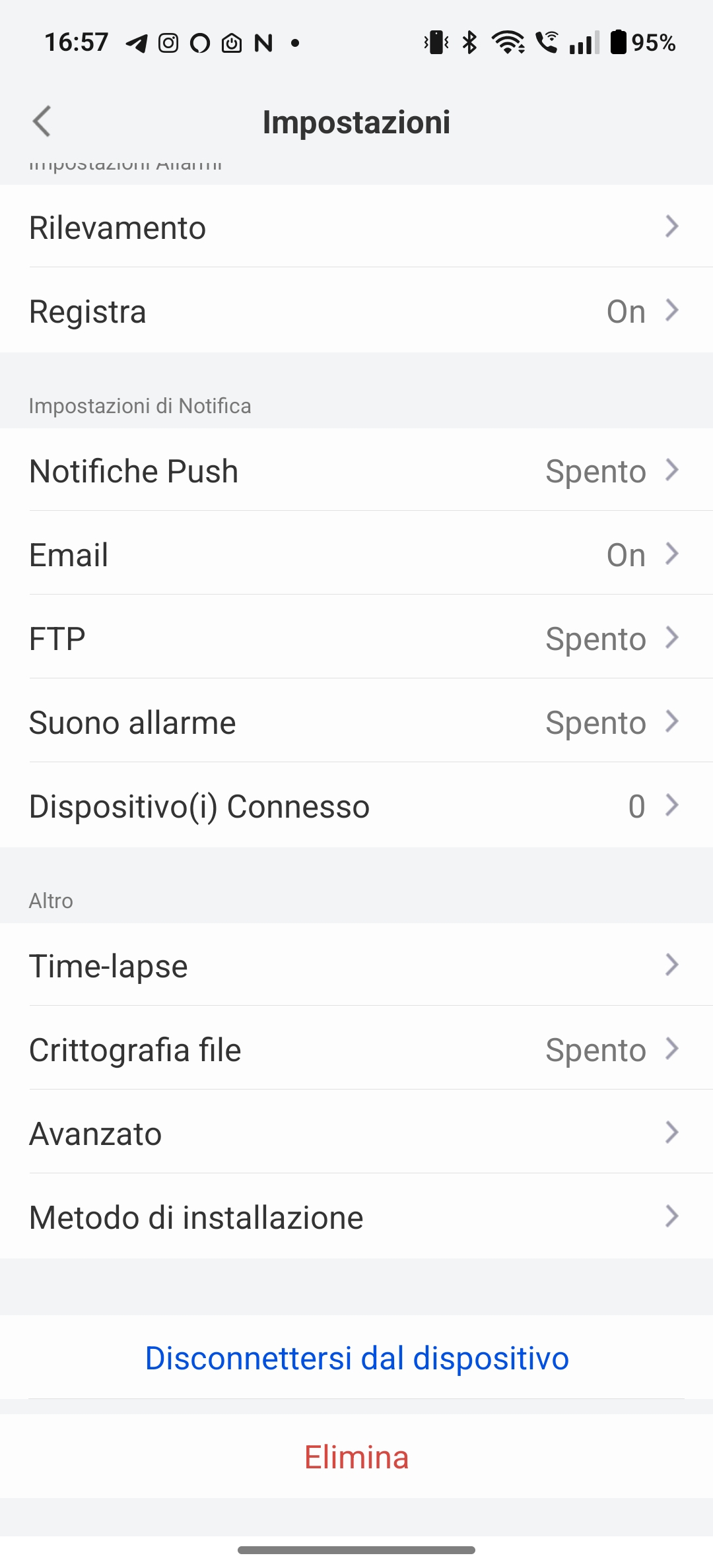Open the Registra row
Viewport: 713px width, 1568px height.
(x=356, y=310)
